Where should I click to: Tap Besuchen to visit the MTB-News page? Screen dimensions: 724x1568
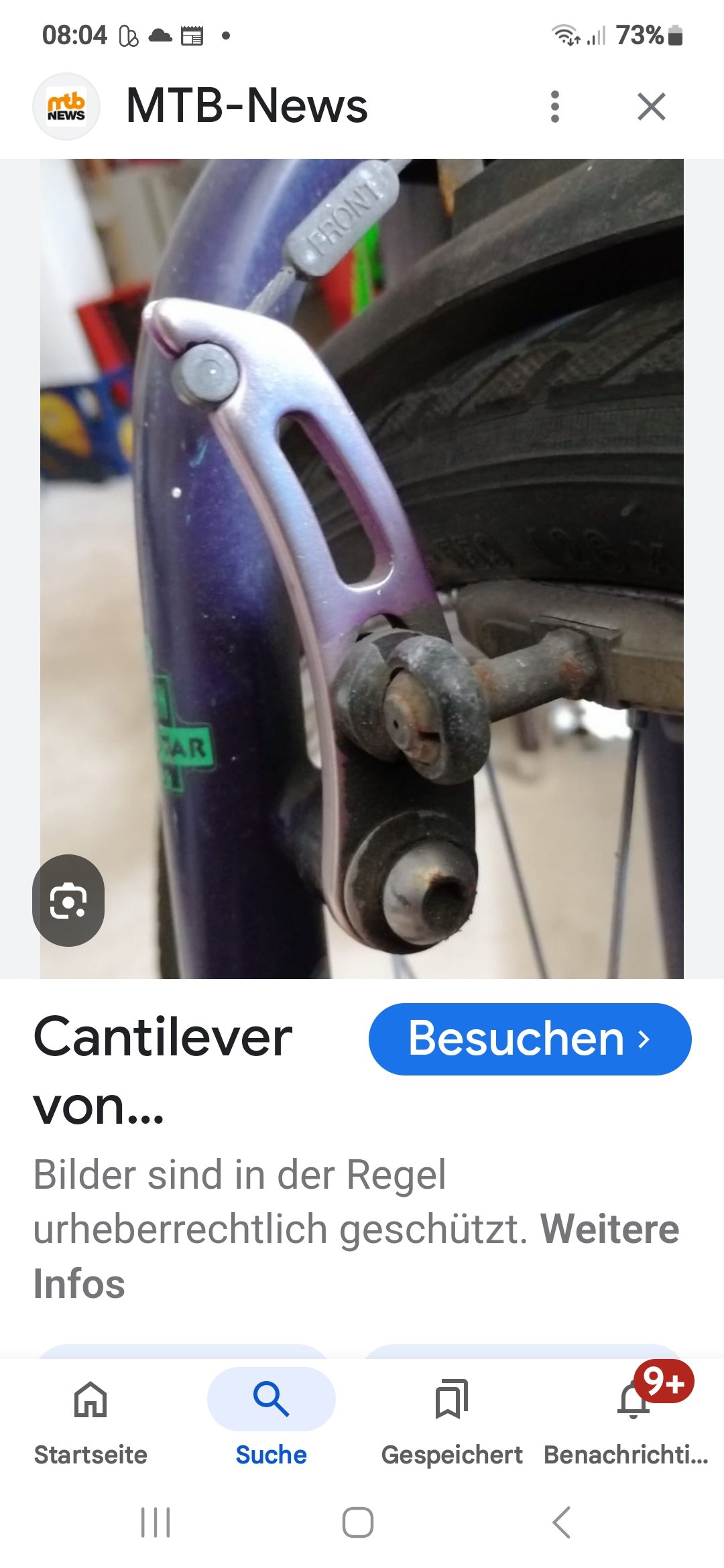click(530, 1039)
